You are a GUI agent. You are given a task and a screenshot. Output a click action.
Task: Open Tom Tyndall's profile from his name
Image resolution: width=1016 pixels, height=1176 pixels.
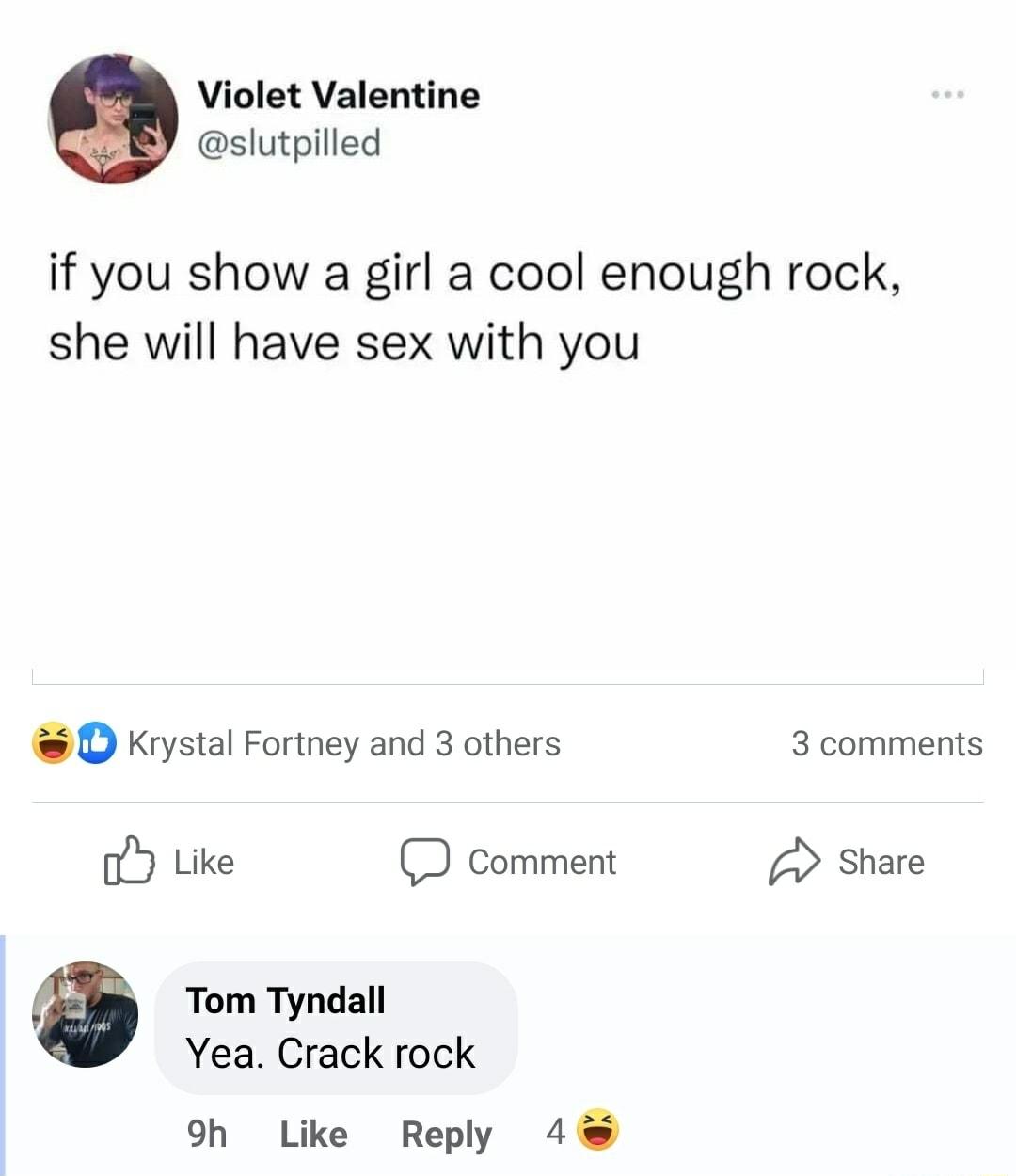[x=284, y=1000]
